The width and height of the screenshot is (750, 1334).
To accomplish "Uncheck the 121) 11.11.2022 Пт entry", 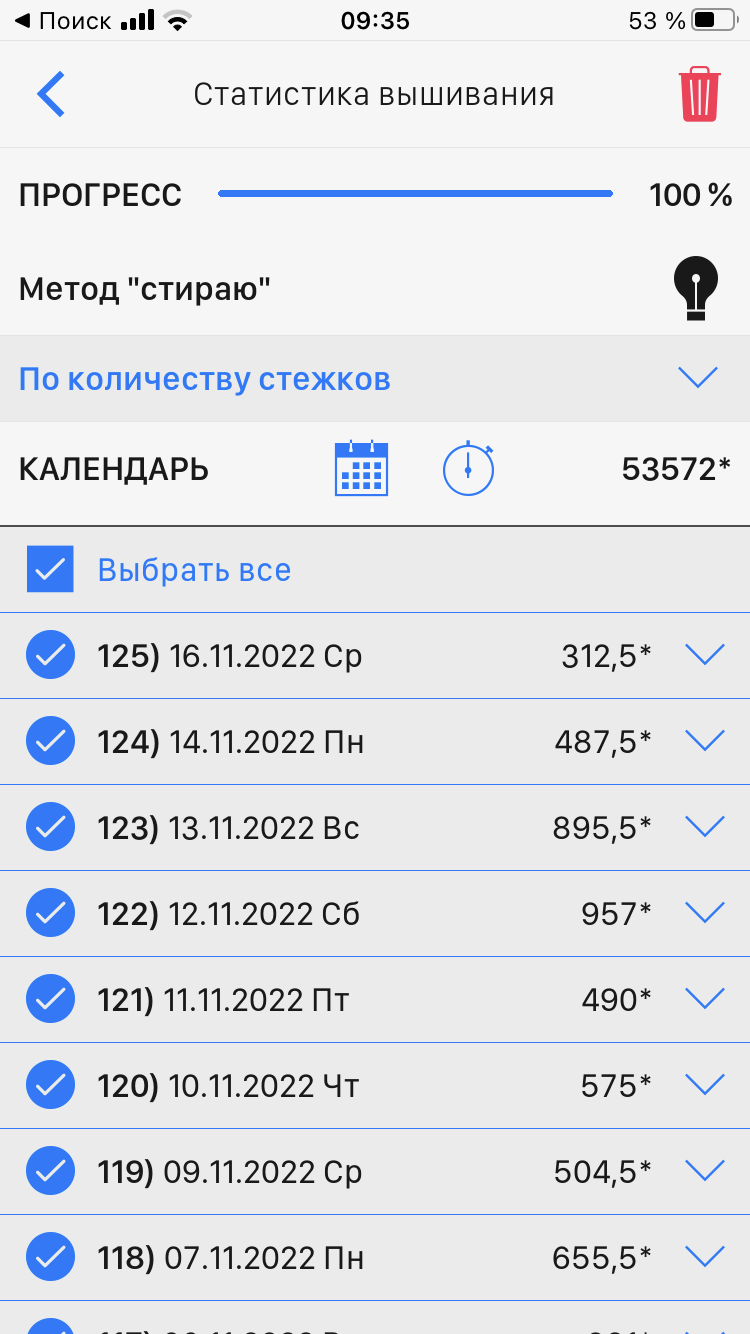I will tap(50, 999).
